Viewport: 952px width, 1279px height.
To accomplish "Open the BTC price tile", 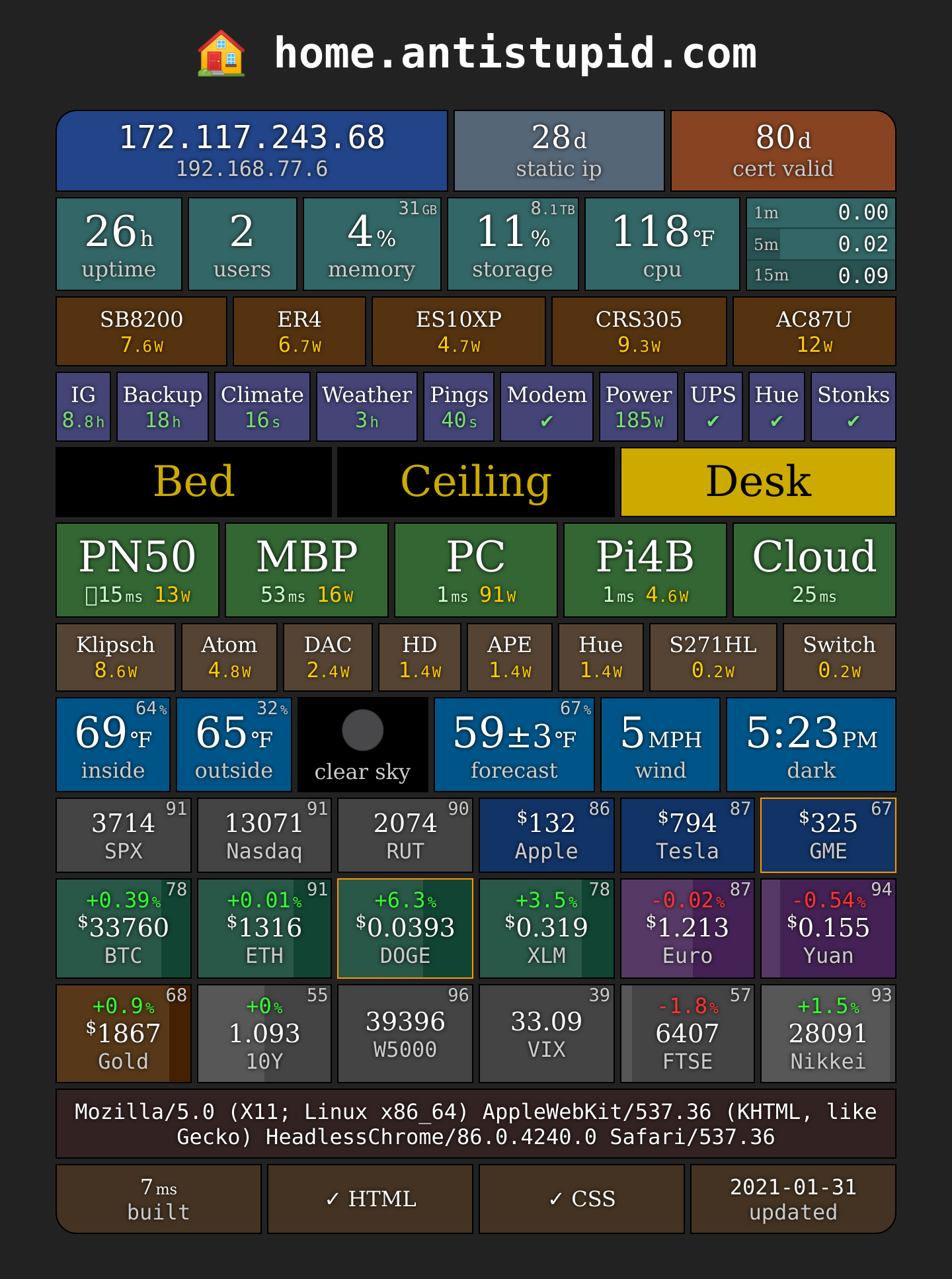I will pyautogui.click(x=124, y=928).
